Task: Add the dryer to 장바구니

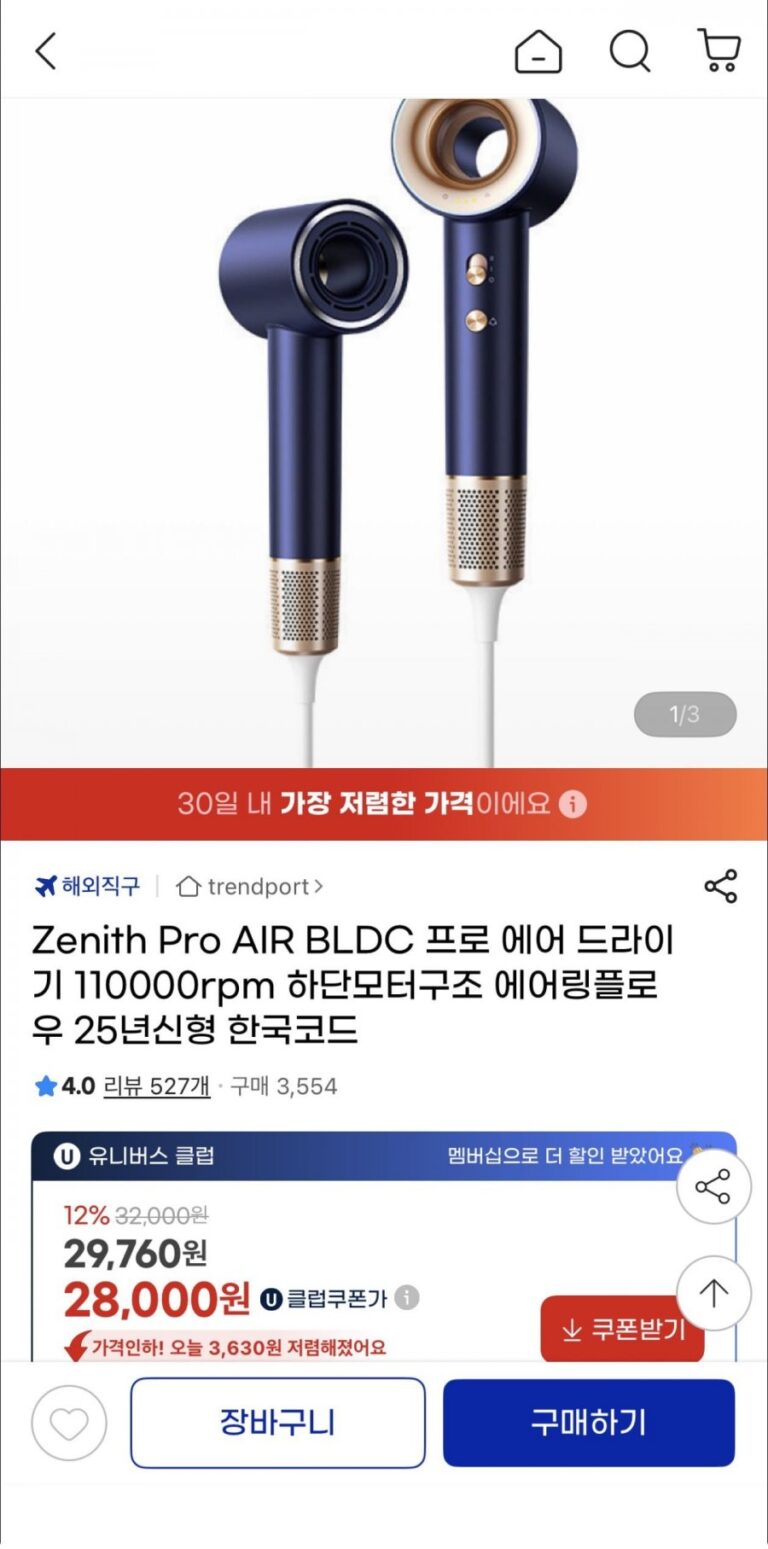Action: pos(278,1423)
